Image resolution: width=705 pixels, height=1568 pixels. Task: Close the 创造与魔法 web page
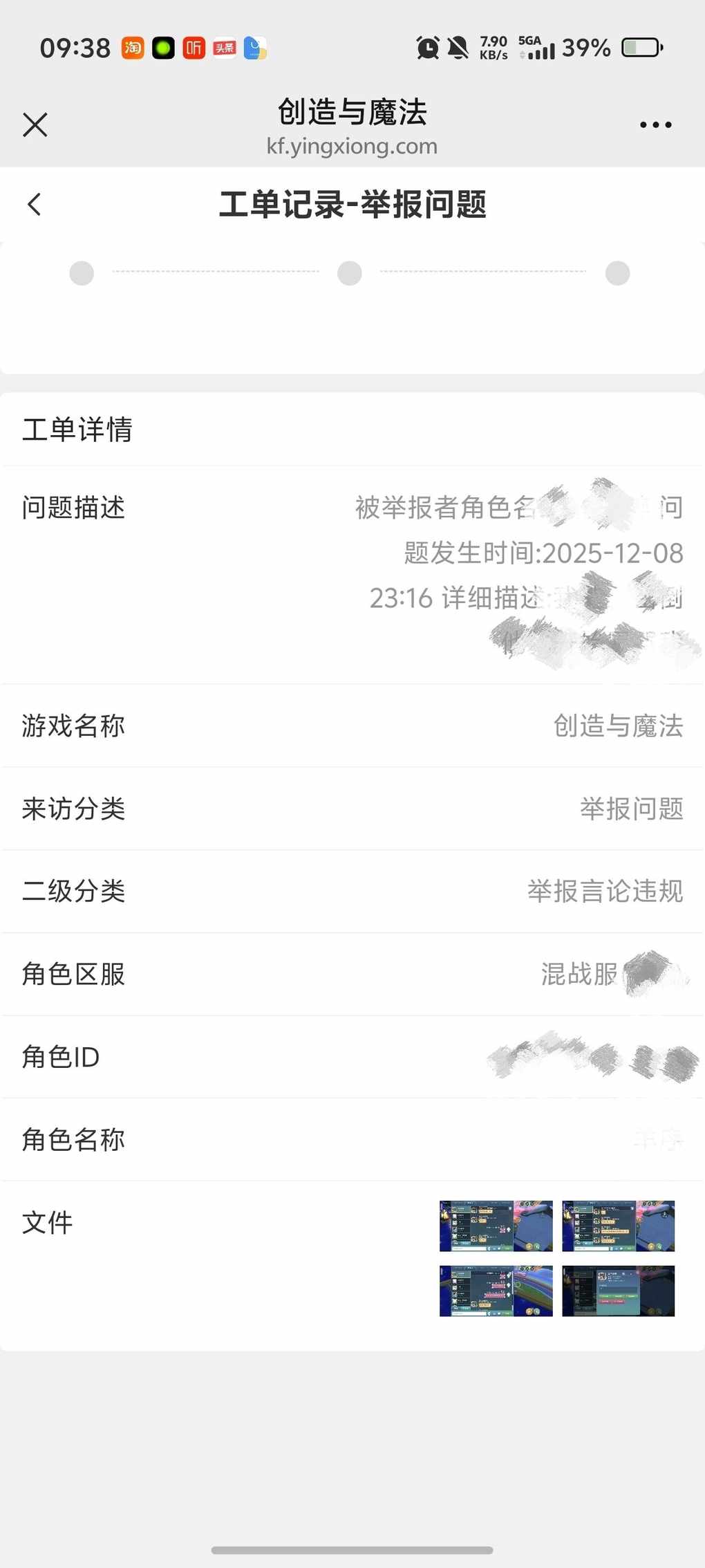35,125
